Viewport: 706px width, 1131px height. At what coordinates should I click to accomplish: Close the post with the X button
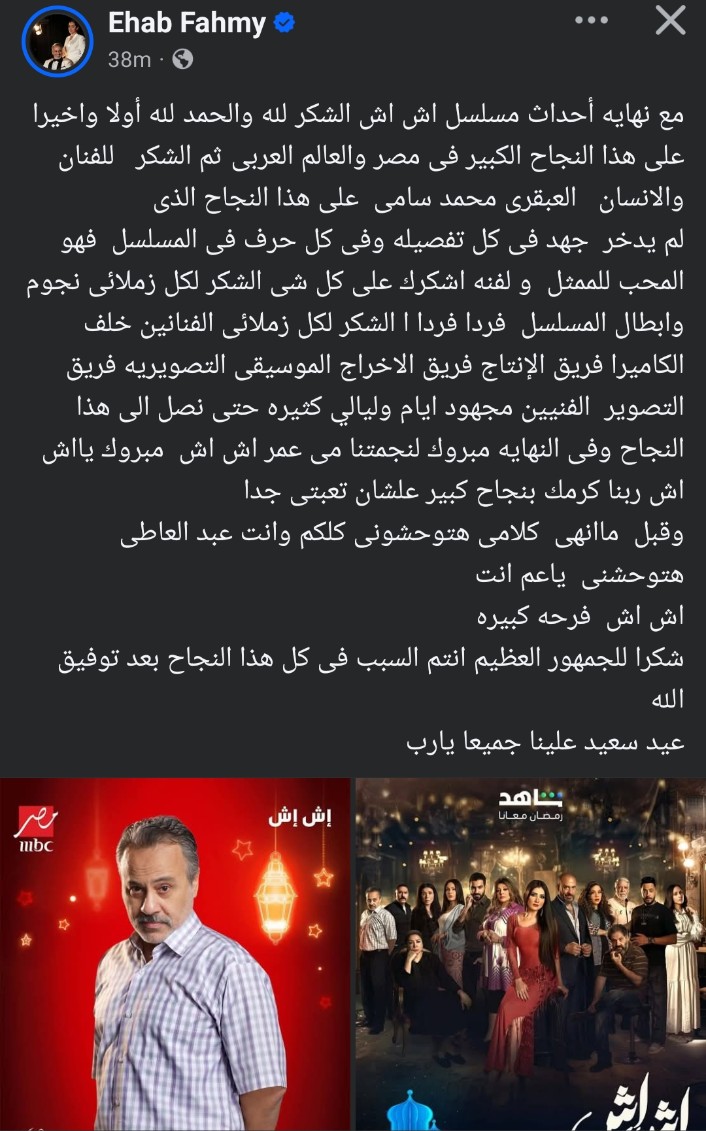tap(670, 22)
